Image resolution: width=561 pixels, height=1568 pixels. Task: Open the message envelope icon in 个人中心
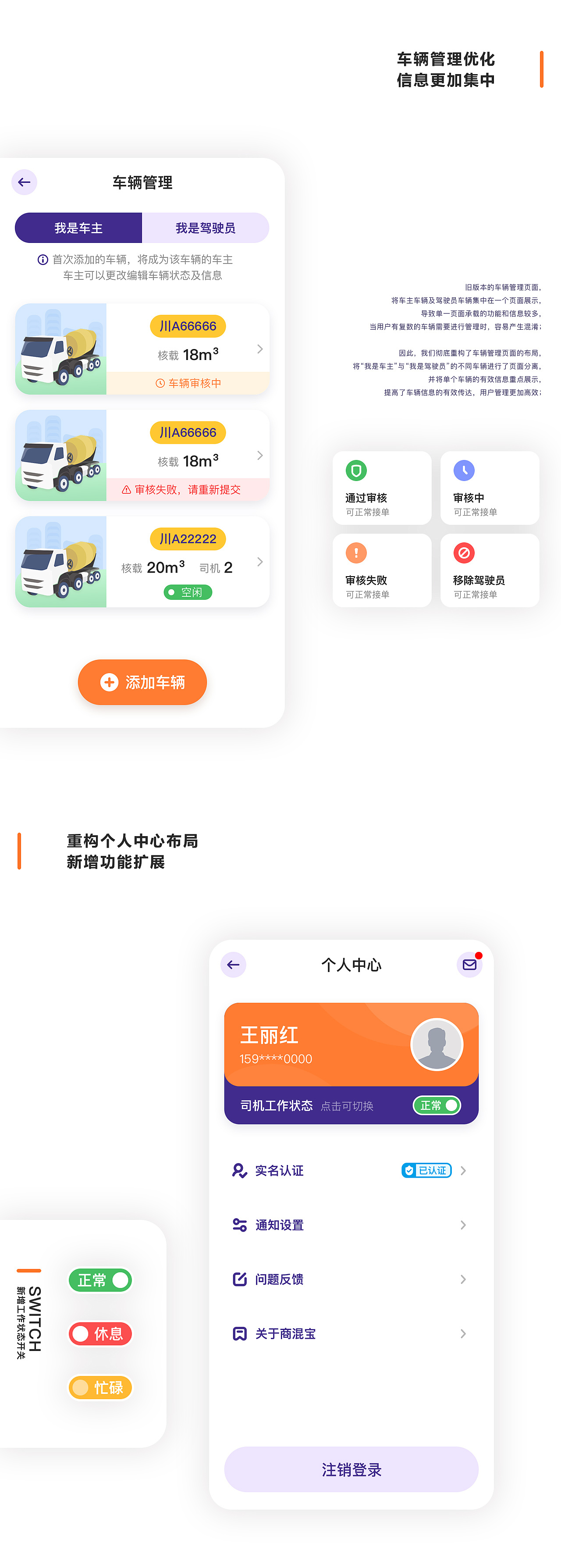(x=469, y=965)
